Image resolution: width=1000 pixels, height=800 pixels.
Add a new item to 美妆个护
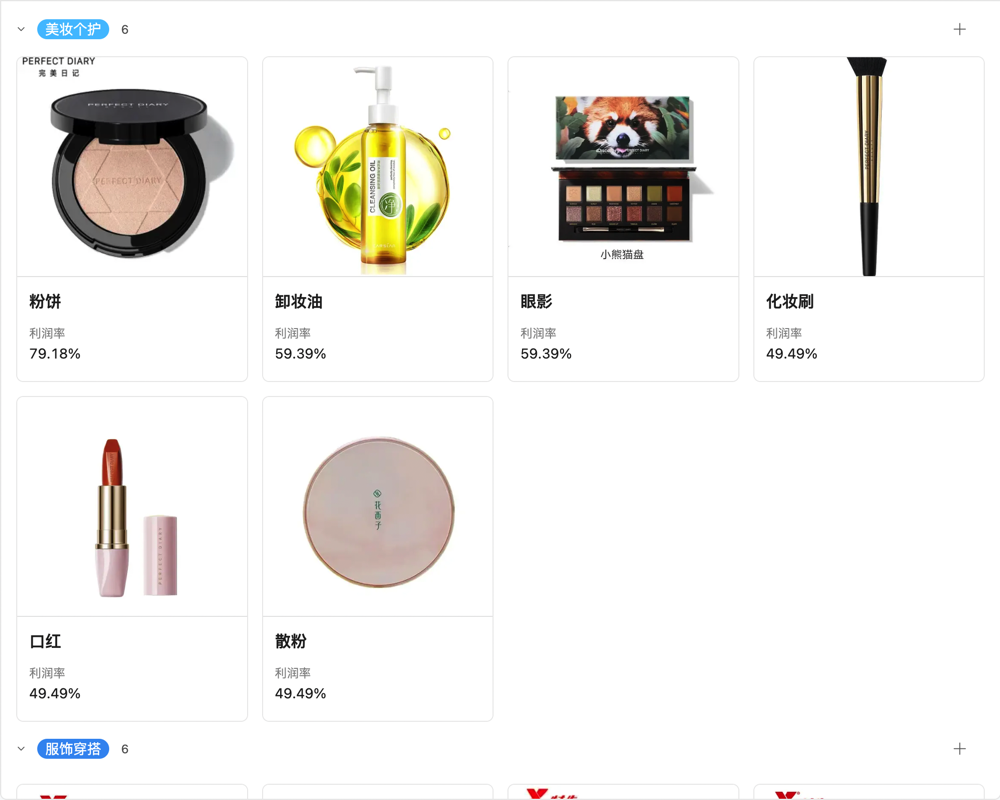959,30
